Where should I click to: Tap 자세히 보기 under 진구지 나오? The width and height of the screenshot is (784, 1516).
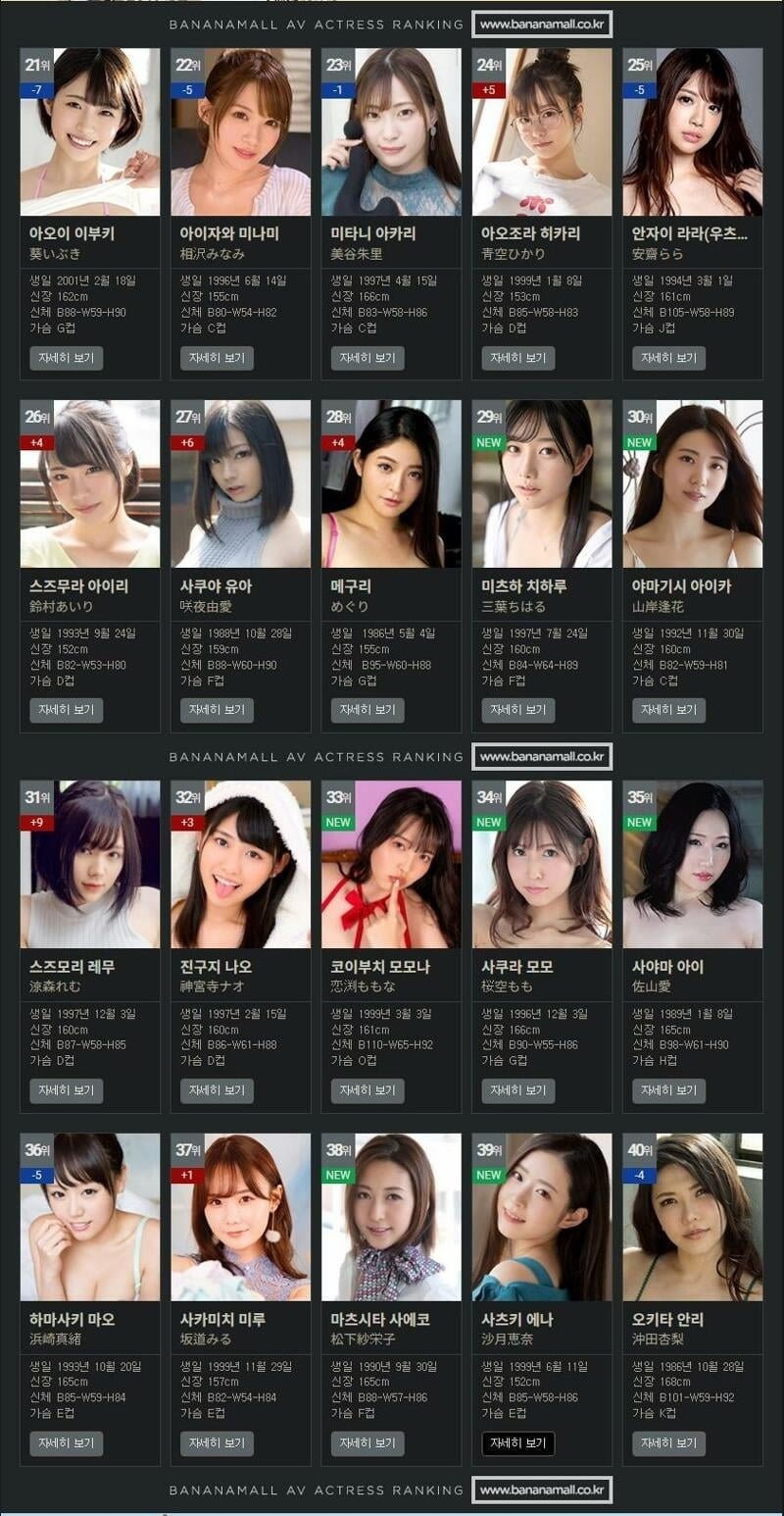[x=217, y=1090]
